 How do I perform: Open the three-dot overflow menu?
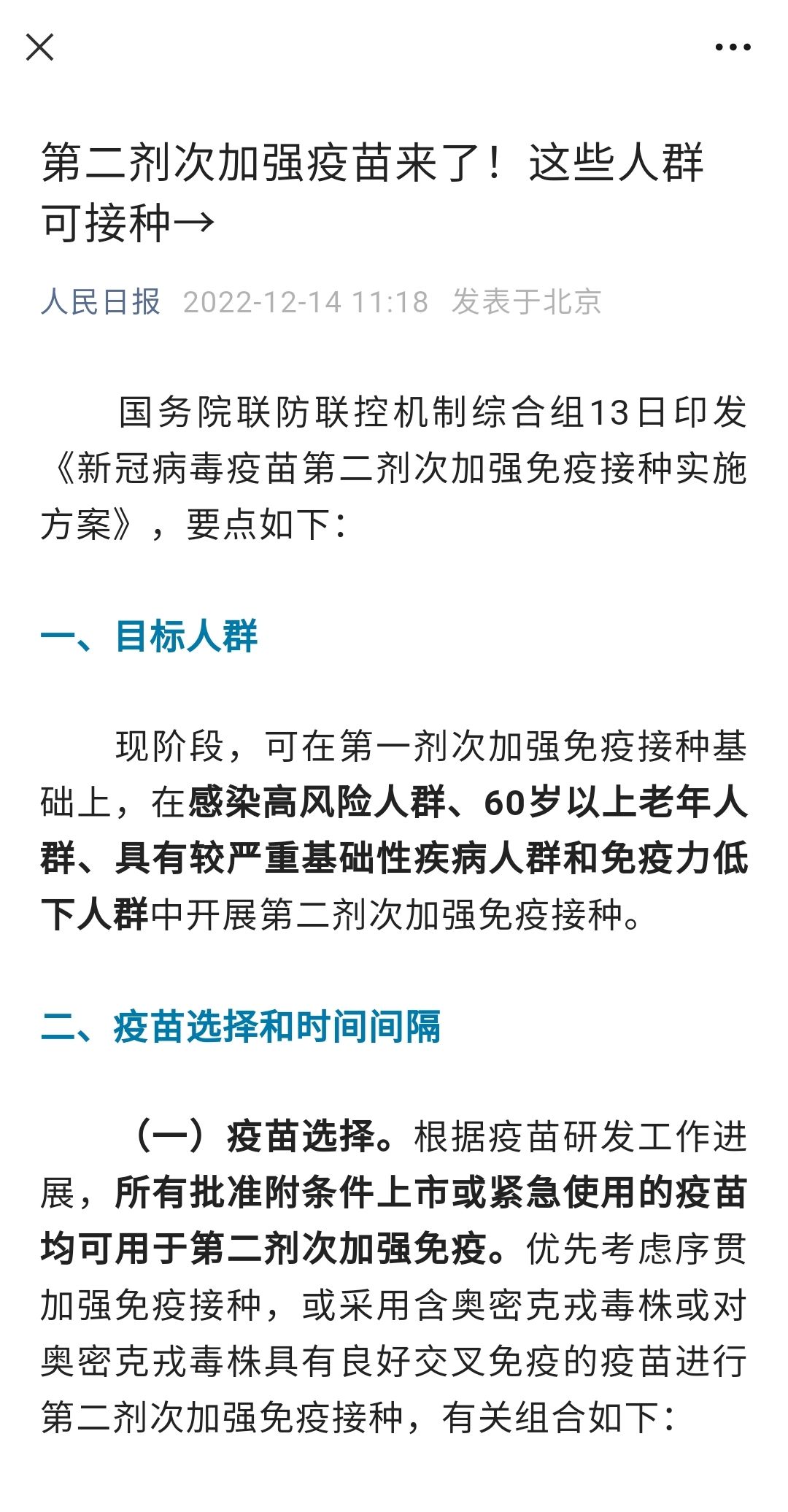[733, 47]
